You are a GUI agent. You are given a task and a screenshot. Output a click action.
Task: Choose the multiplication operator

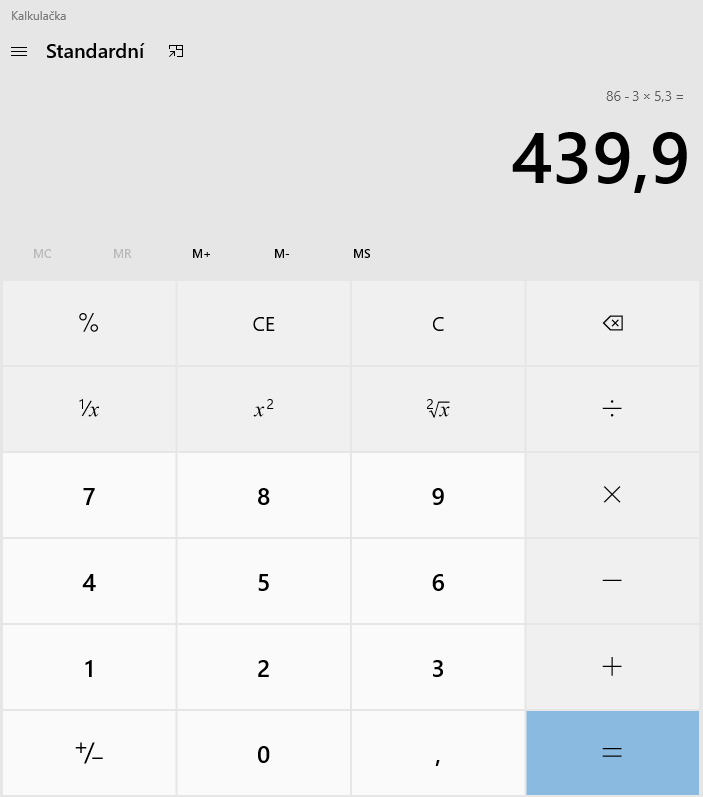[x=612, y=495]
